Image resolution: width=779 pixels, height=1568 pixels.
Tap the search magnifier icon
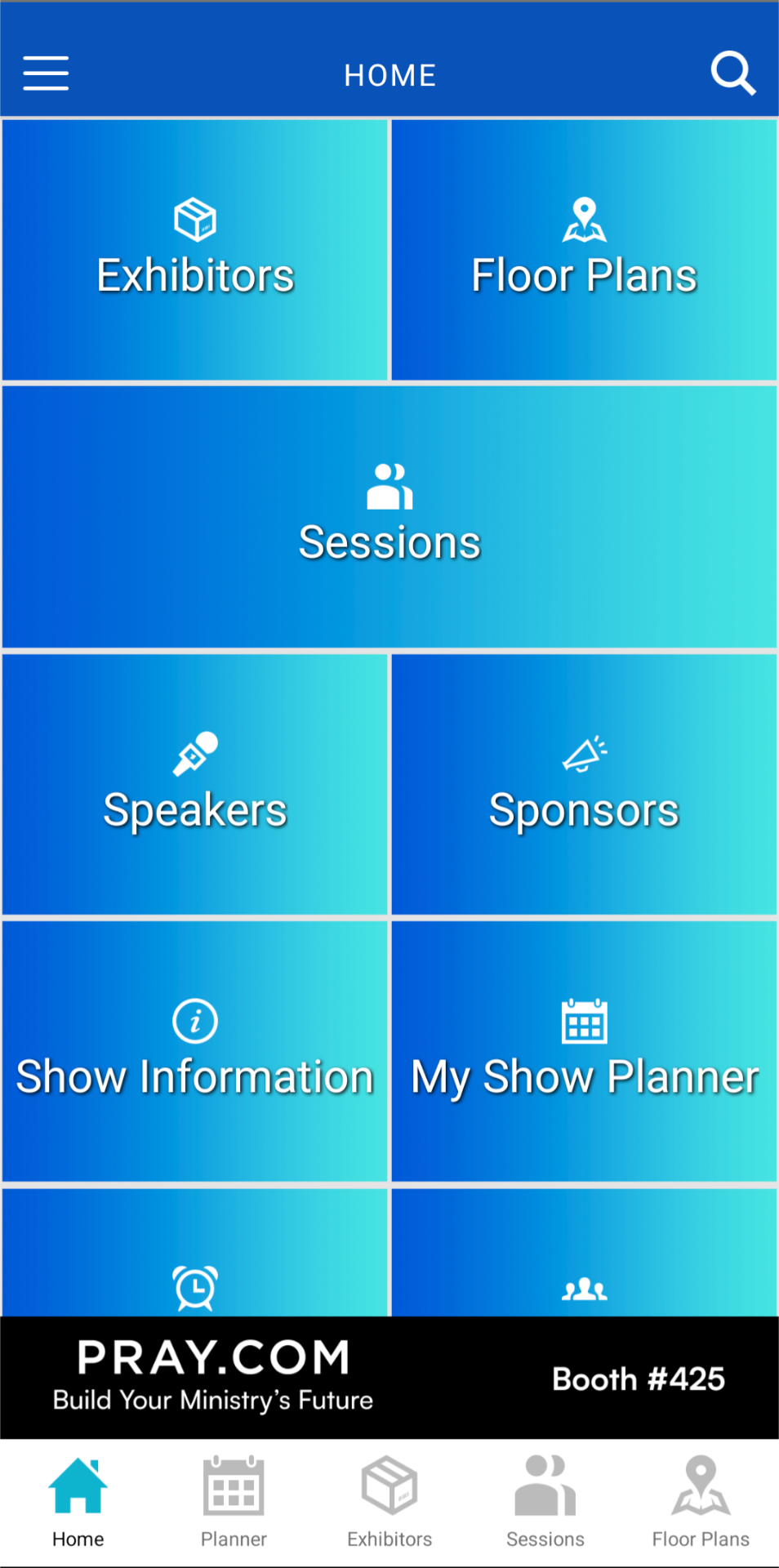click(x=732, y=73)
